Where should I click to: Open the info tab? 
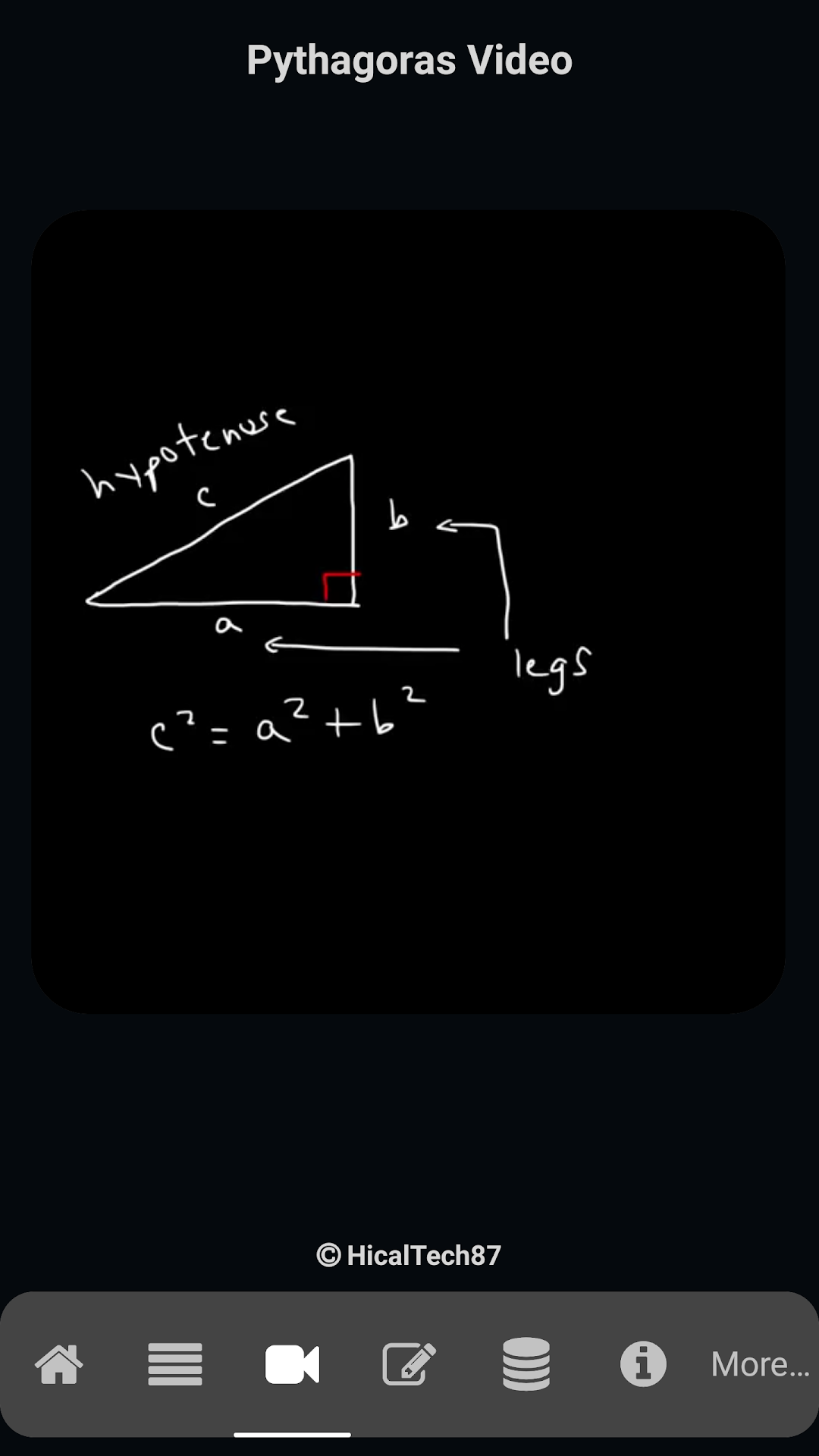click(x=643, y=1364)
